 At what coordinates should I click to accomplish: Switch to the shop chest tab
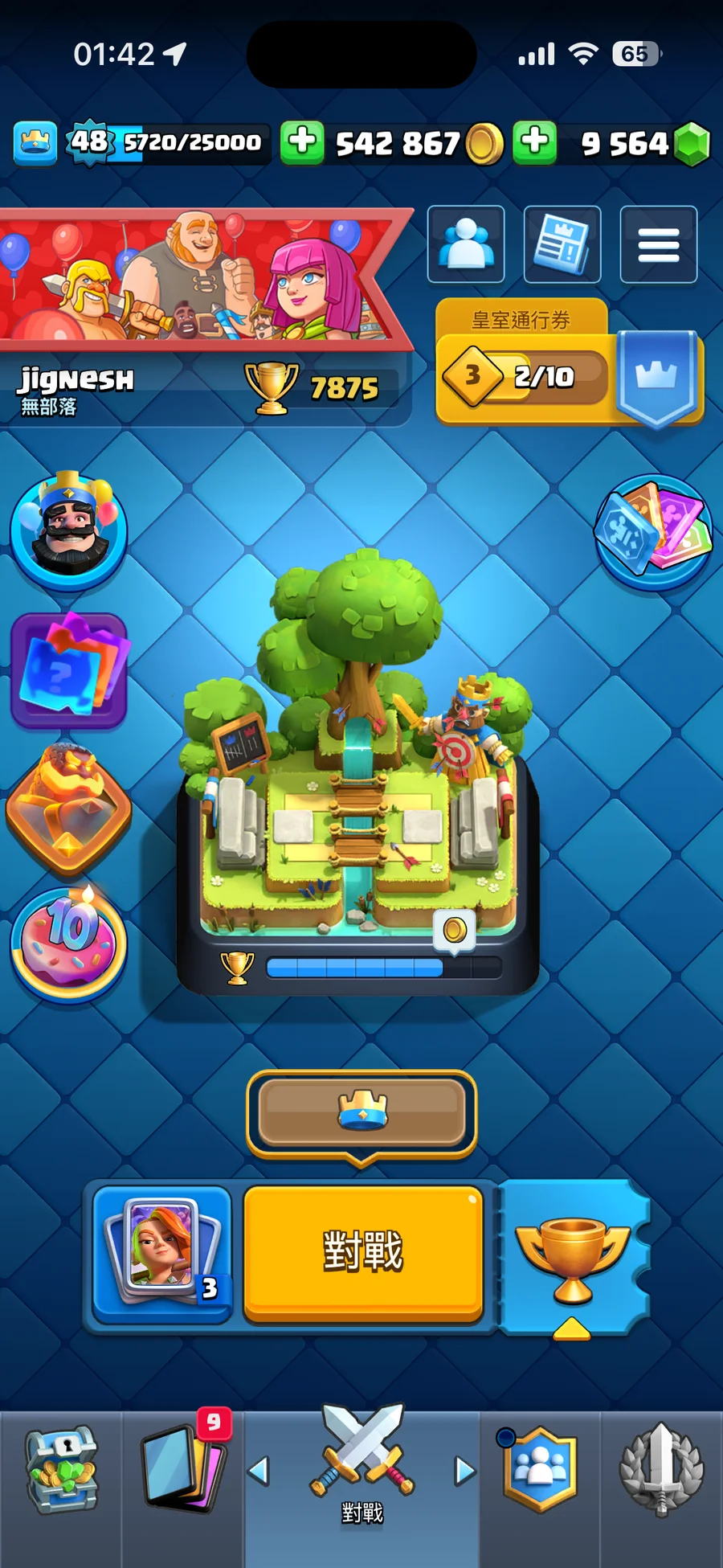pyautogui.click(x=61, y=1471)
